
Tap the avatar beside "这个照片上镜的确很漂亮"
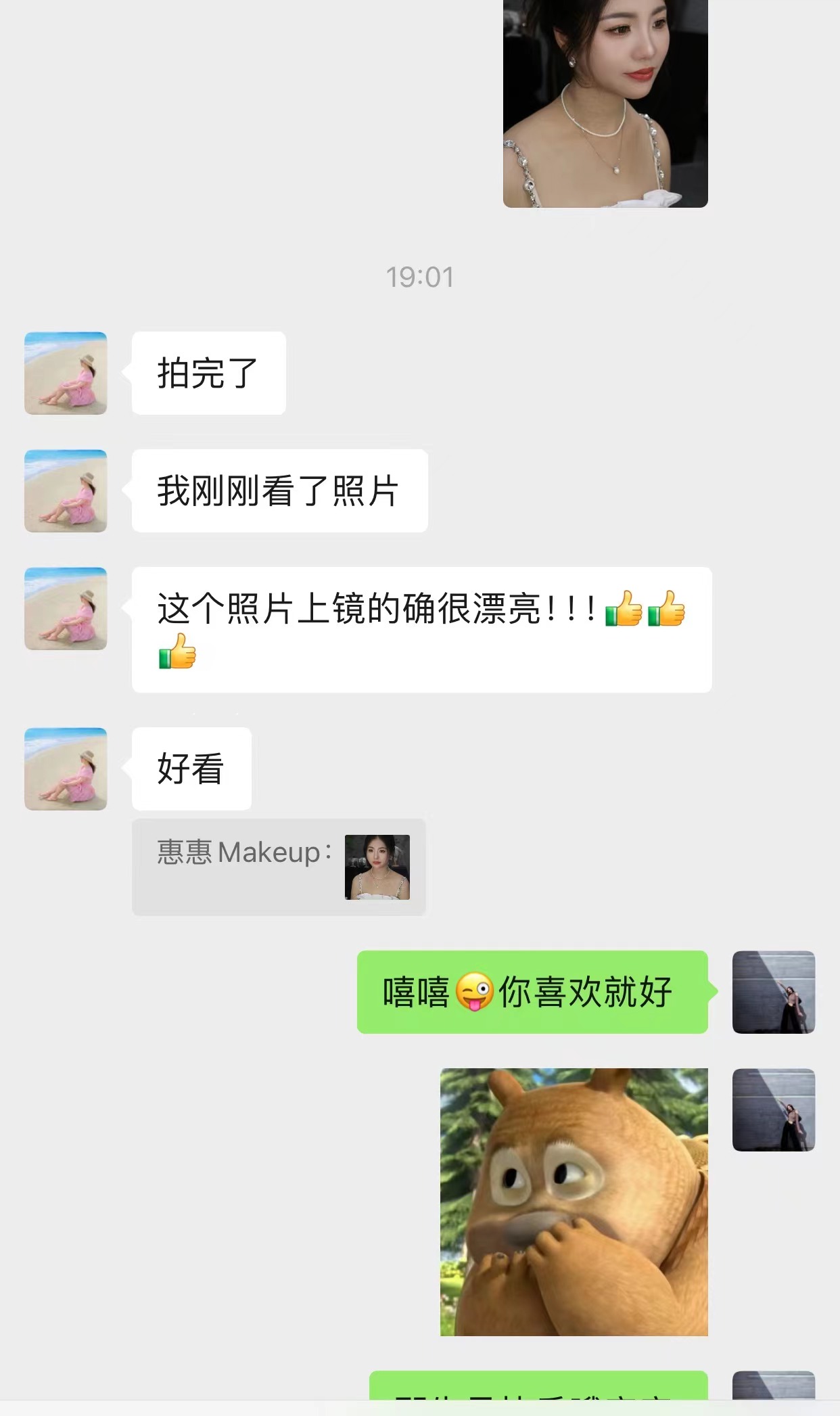click(x=66, y=608)
